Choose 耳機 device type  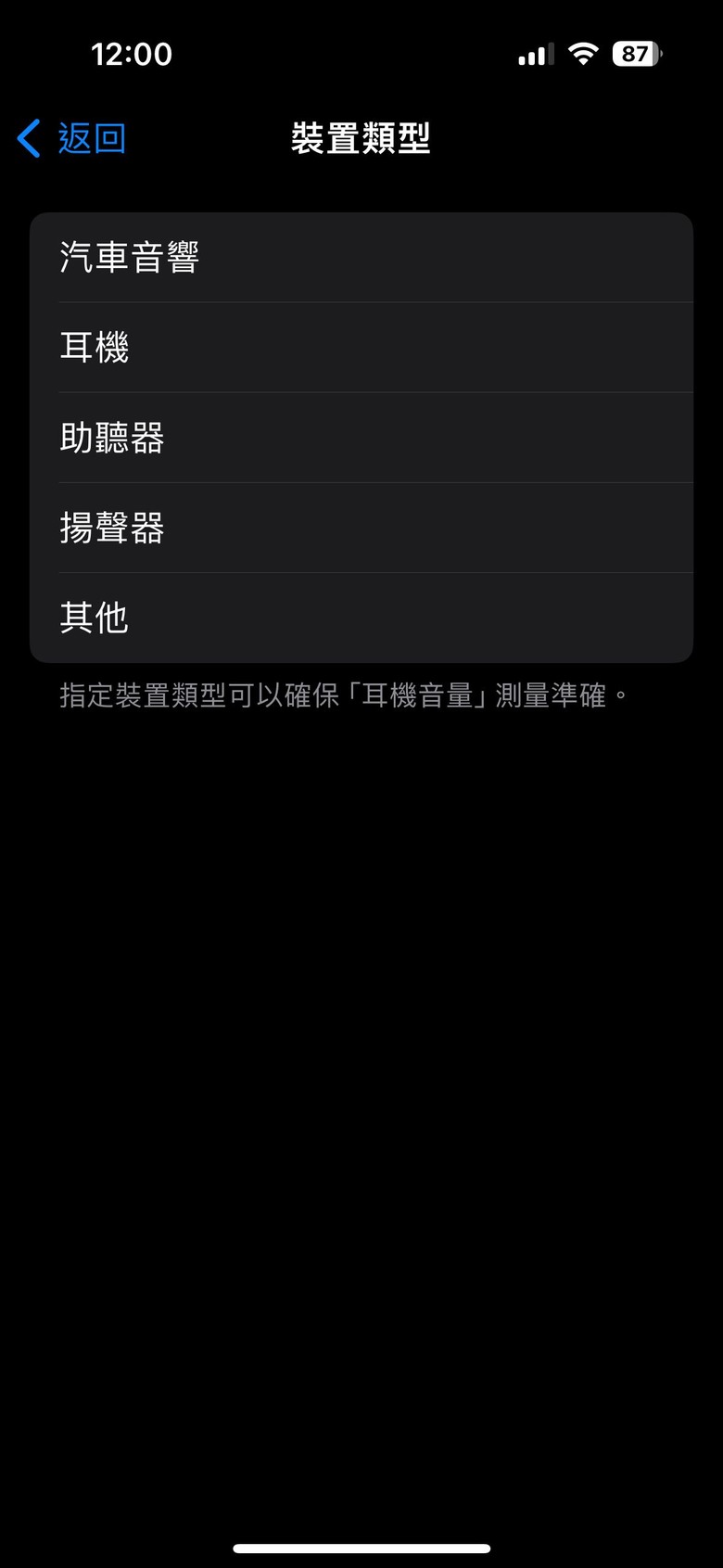click(x=361, y=347)
